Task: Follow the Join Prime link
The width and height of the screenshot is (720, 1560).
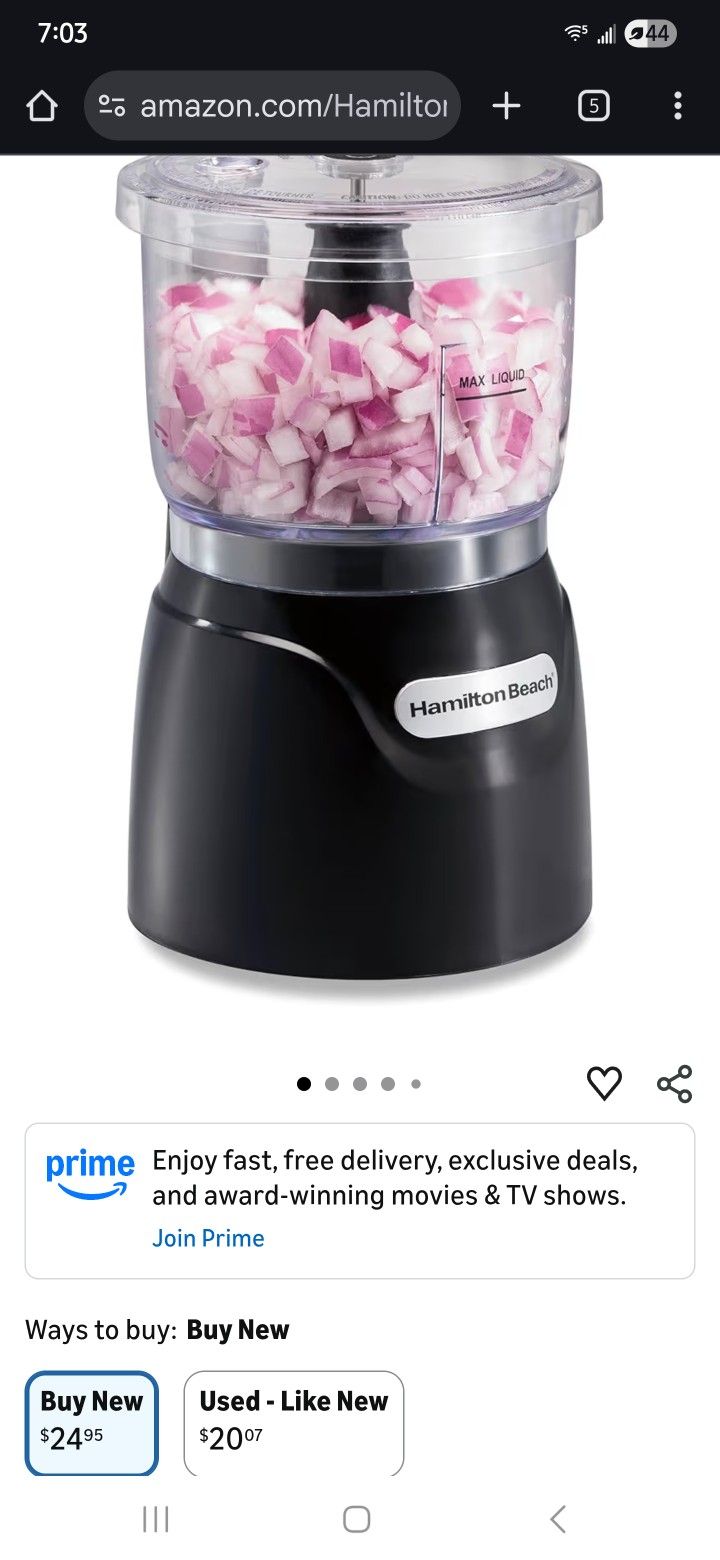Action: tap(208, 1238)
